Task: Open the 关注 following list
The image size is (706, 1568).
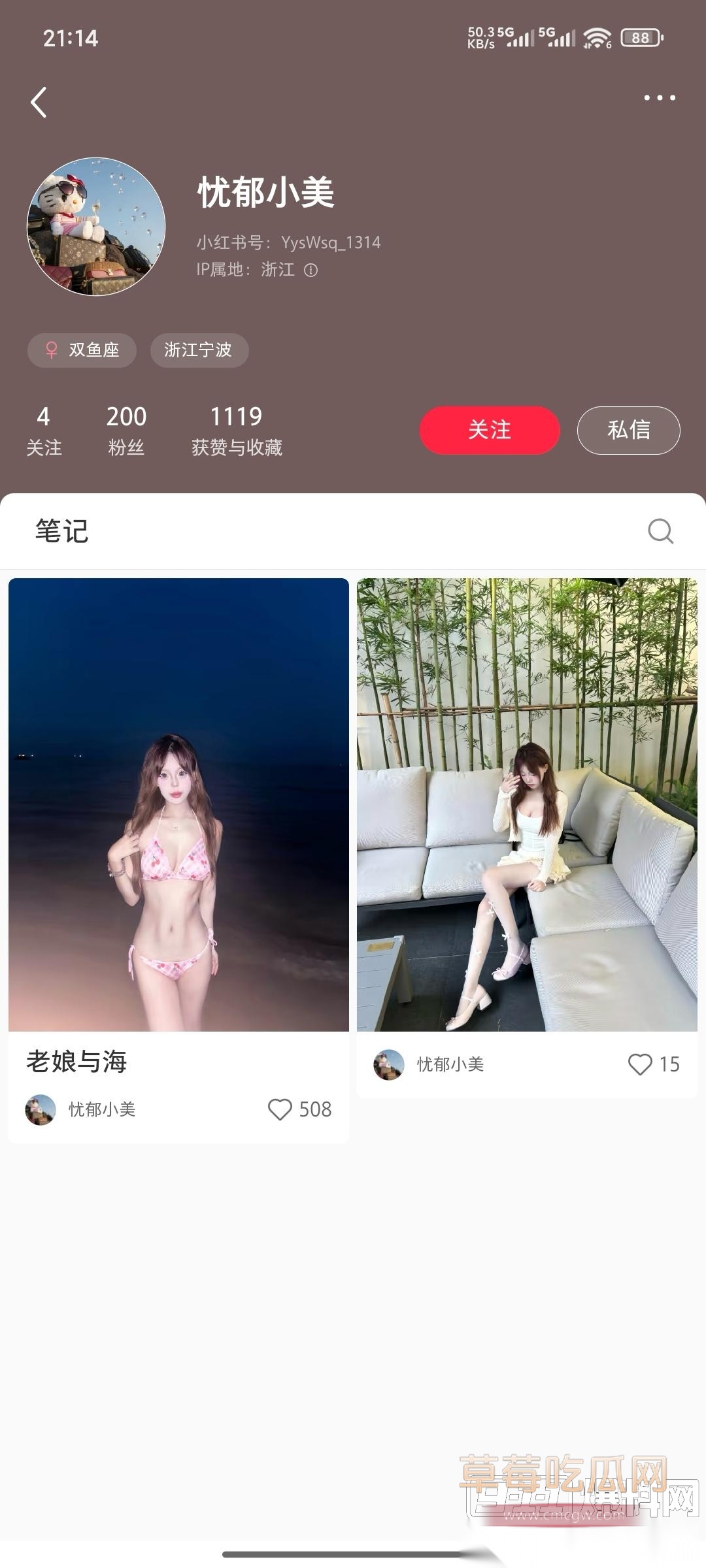Action: 43,430
